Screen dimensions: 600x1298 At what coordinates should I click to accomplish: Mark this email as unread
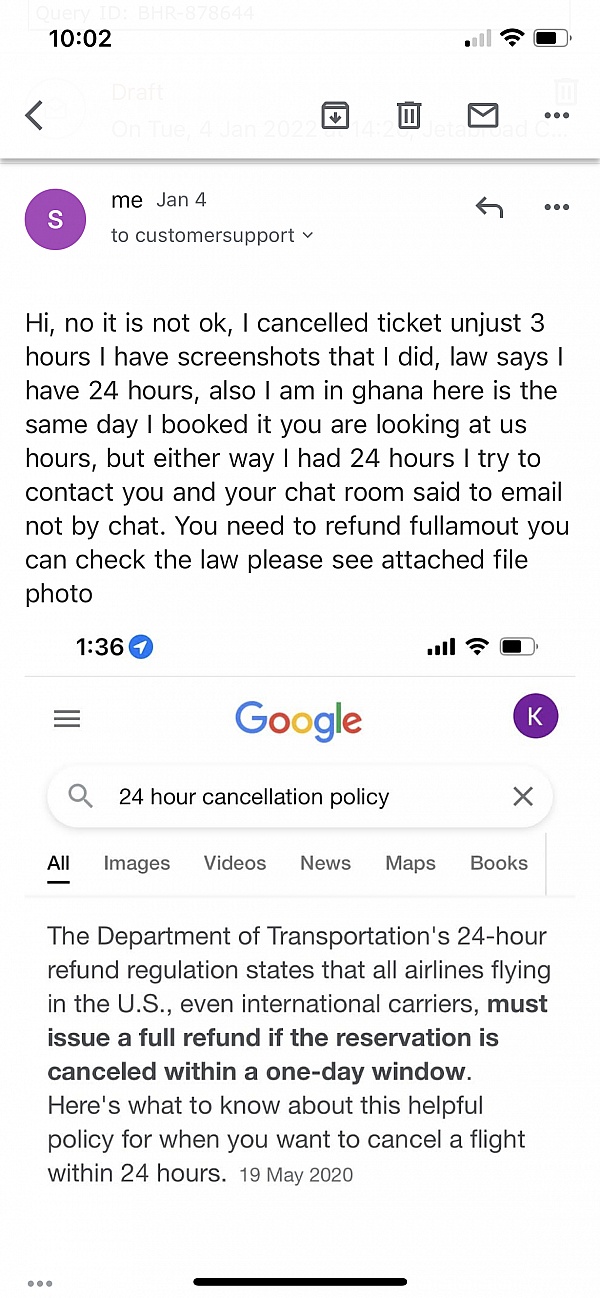(x=483, y=115)
